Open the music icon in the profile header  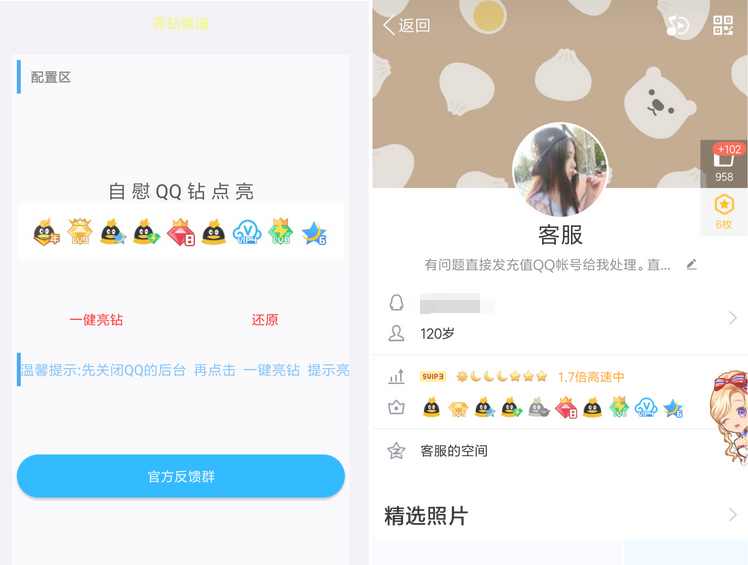(678, 26)
